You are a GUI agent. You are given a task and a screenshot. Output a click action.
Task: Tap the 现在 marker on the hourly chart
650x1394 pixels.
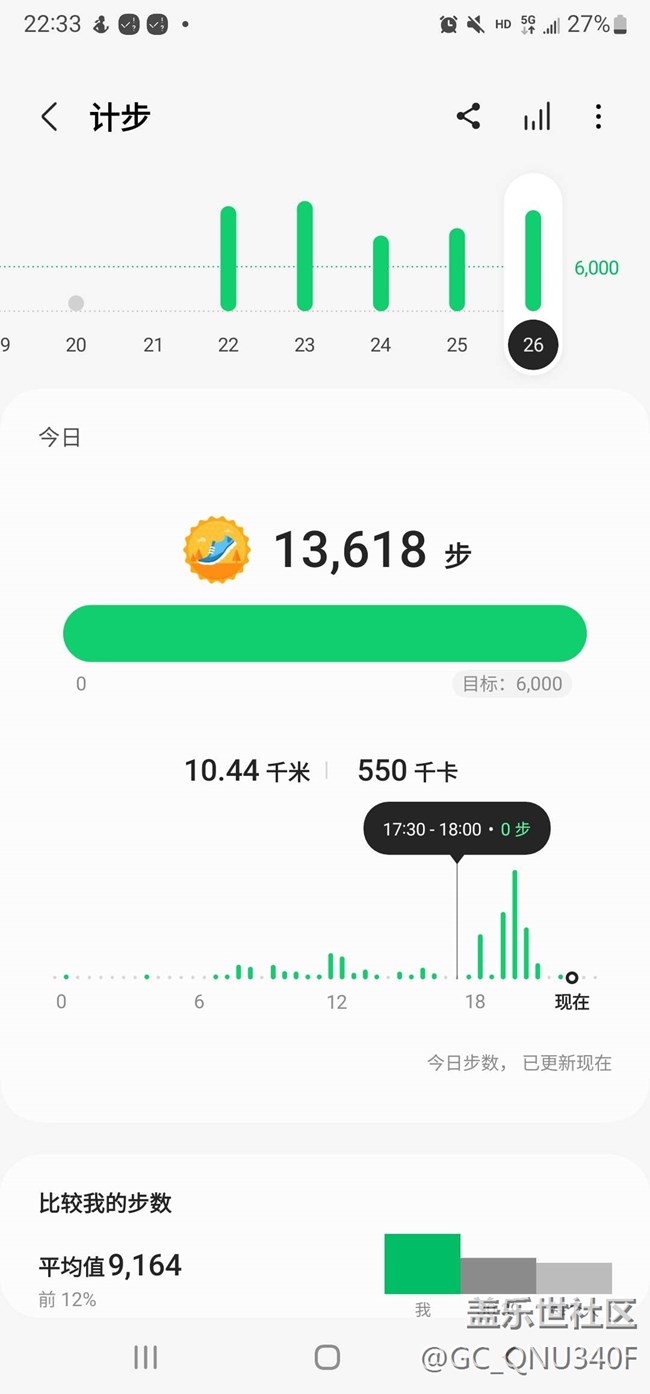(571, 978)
